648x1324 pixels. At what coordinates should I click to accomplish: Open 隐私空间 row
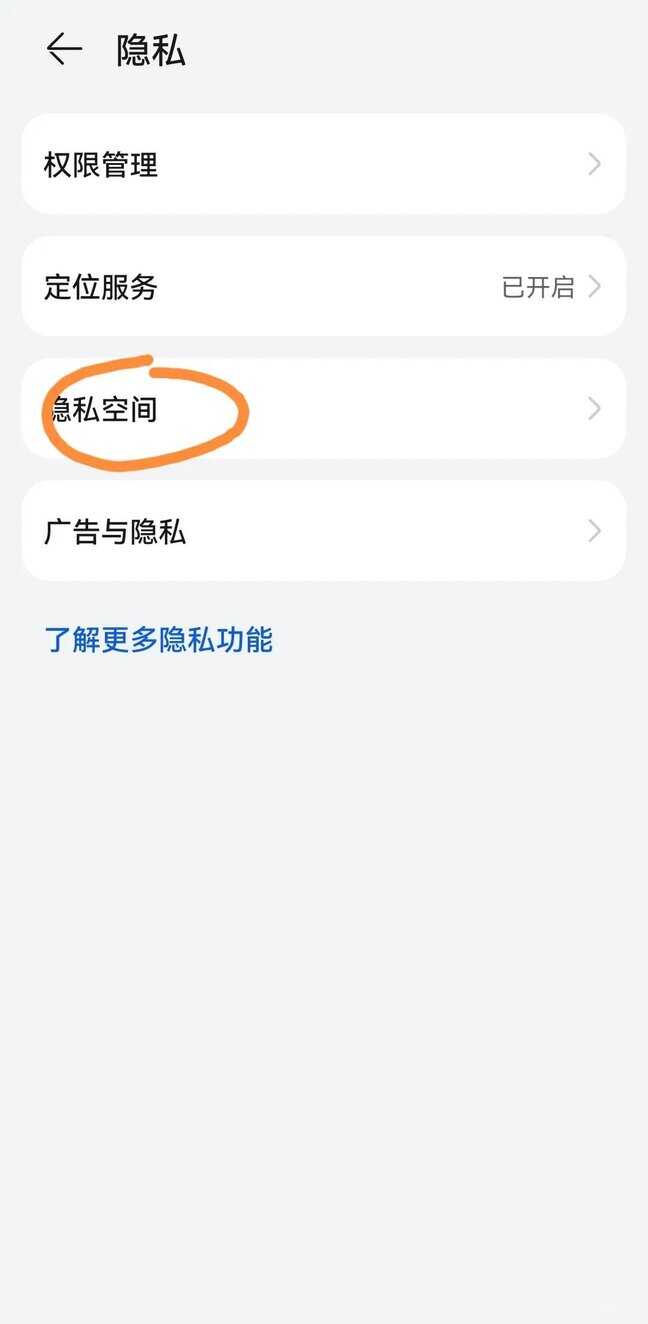click(323, 409)
